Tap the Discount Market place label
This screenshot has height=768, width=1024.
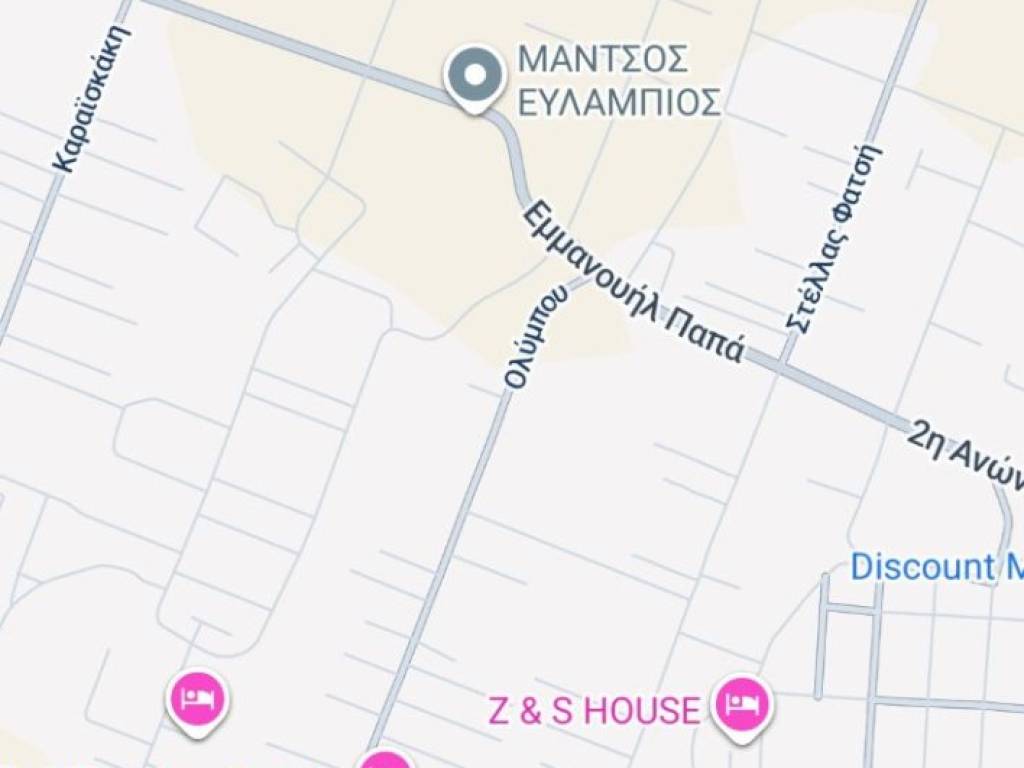[936, 567]
